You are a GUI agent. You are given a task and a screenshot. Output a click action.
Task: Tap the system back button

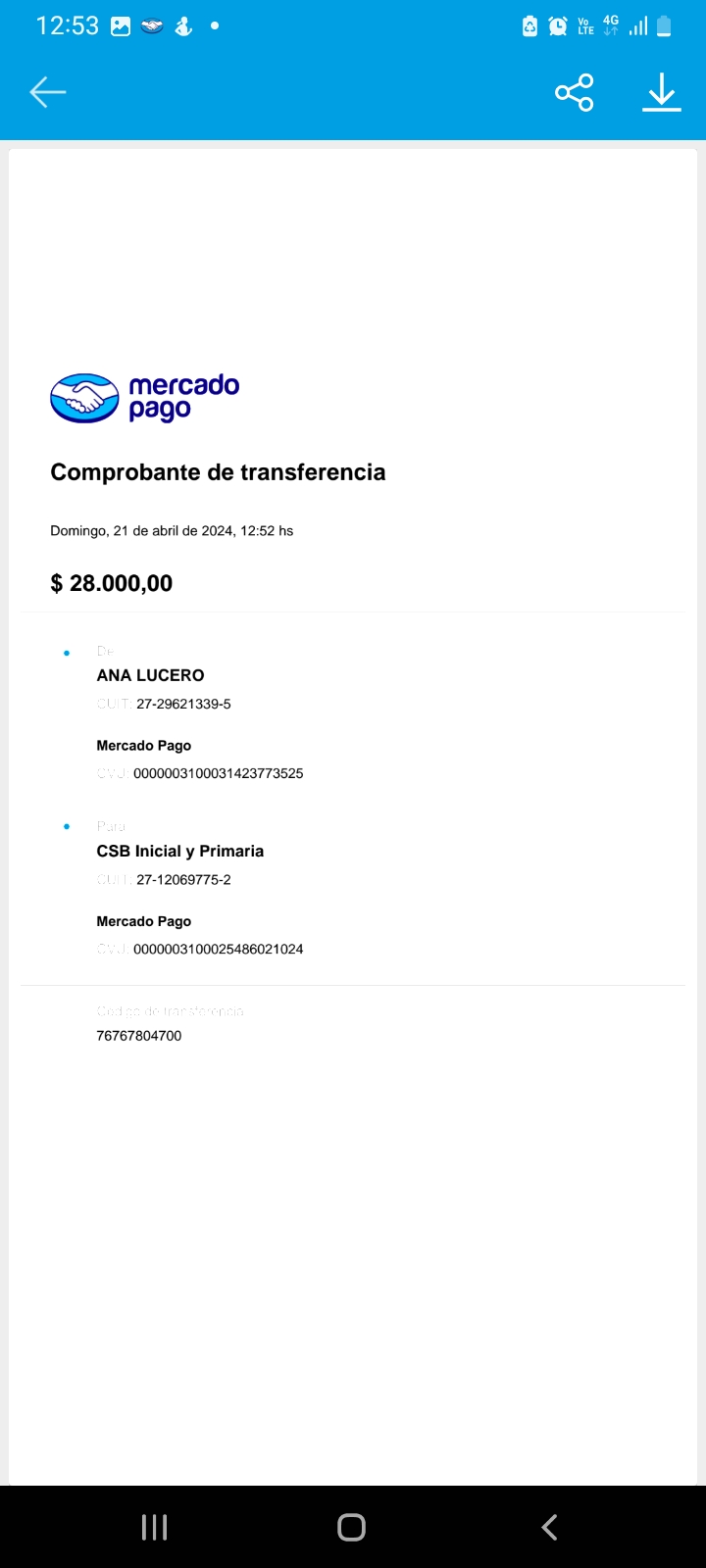tap(550, 1527)
